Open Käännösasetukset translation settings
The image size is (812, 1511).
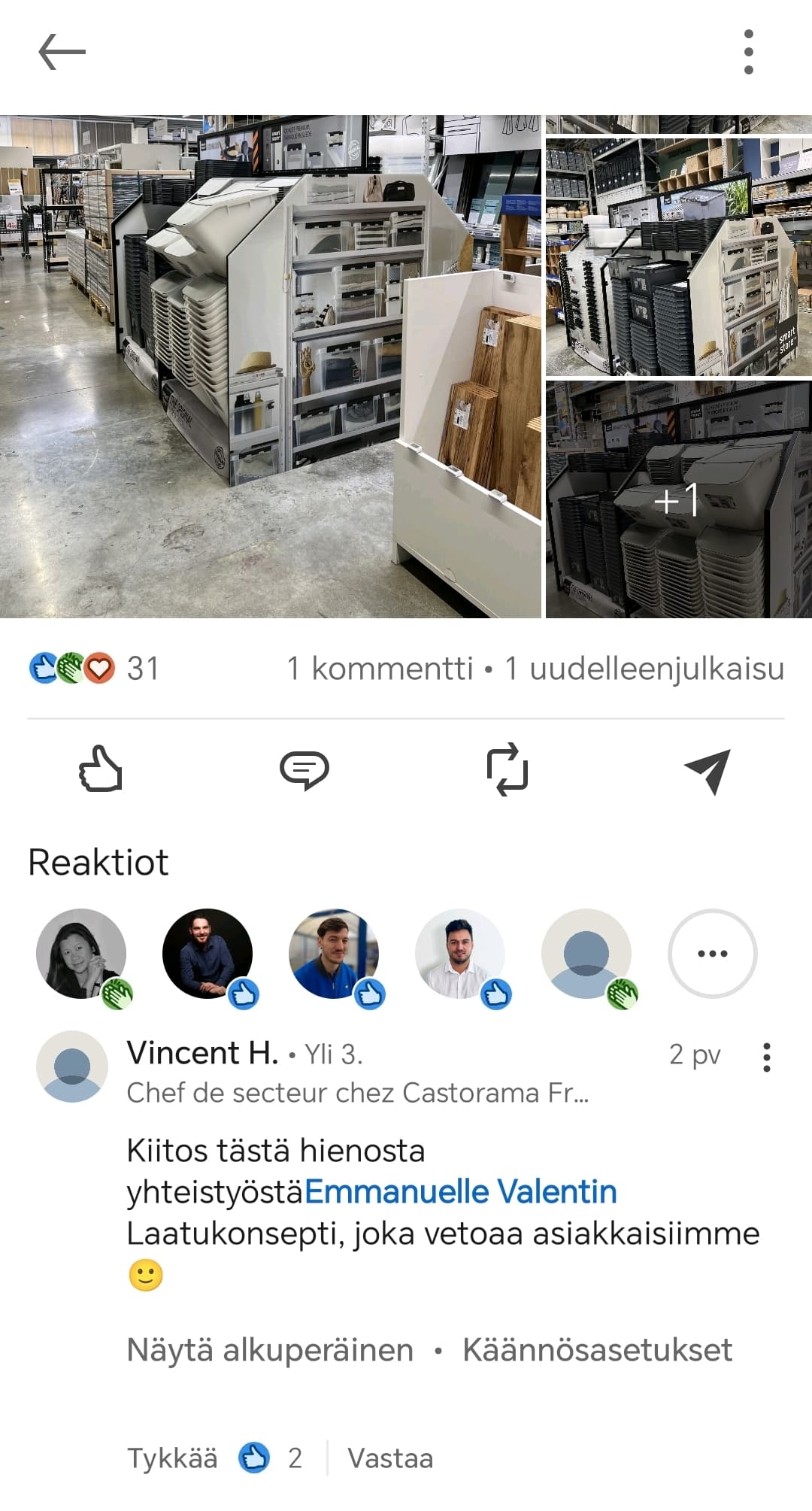tap(597, 1350)
